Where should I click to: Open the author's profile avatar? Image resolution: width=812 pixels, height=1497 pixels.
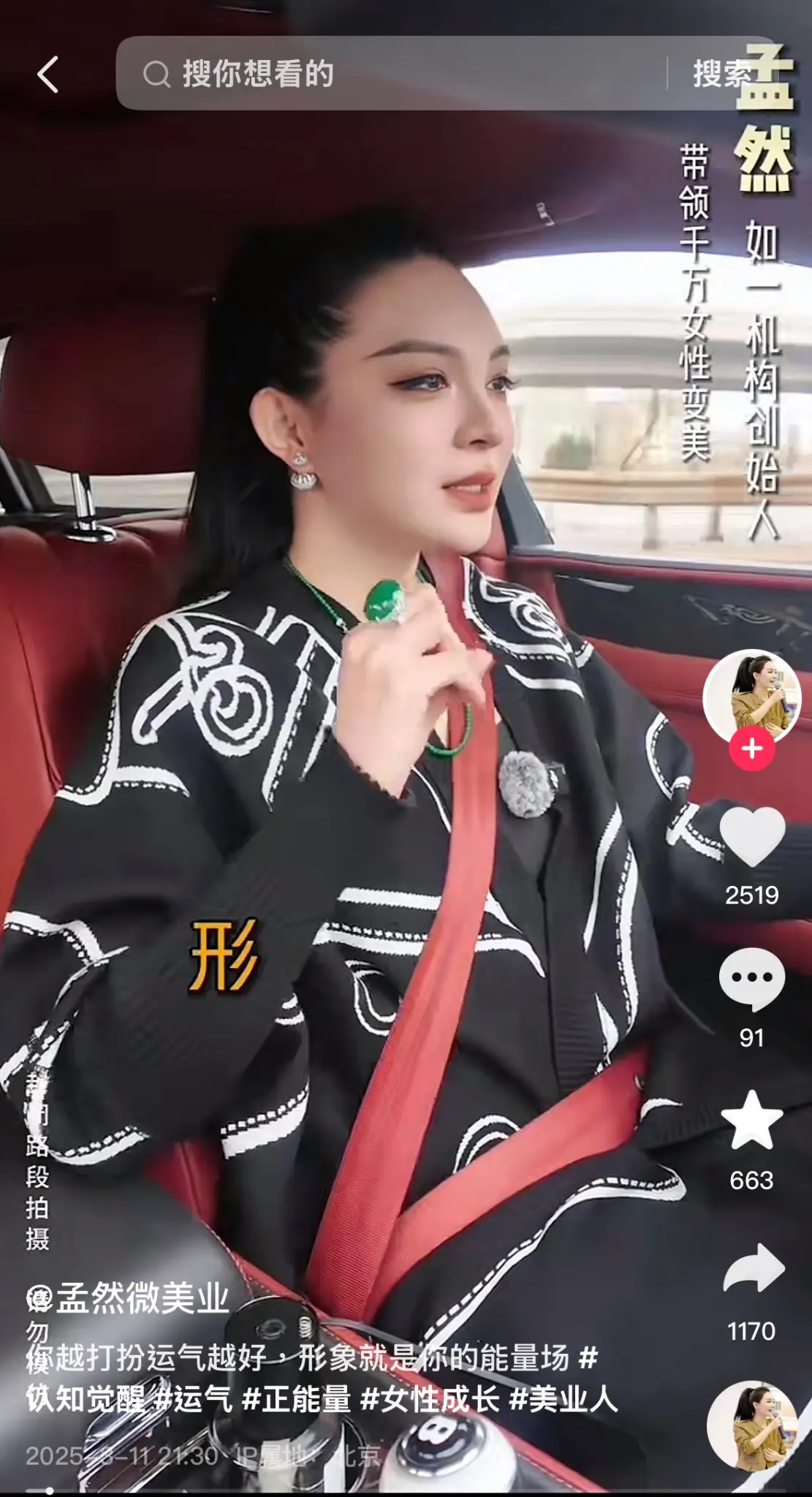(751, 695)
